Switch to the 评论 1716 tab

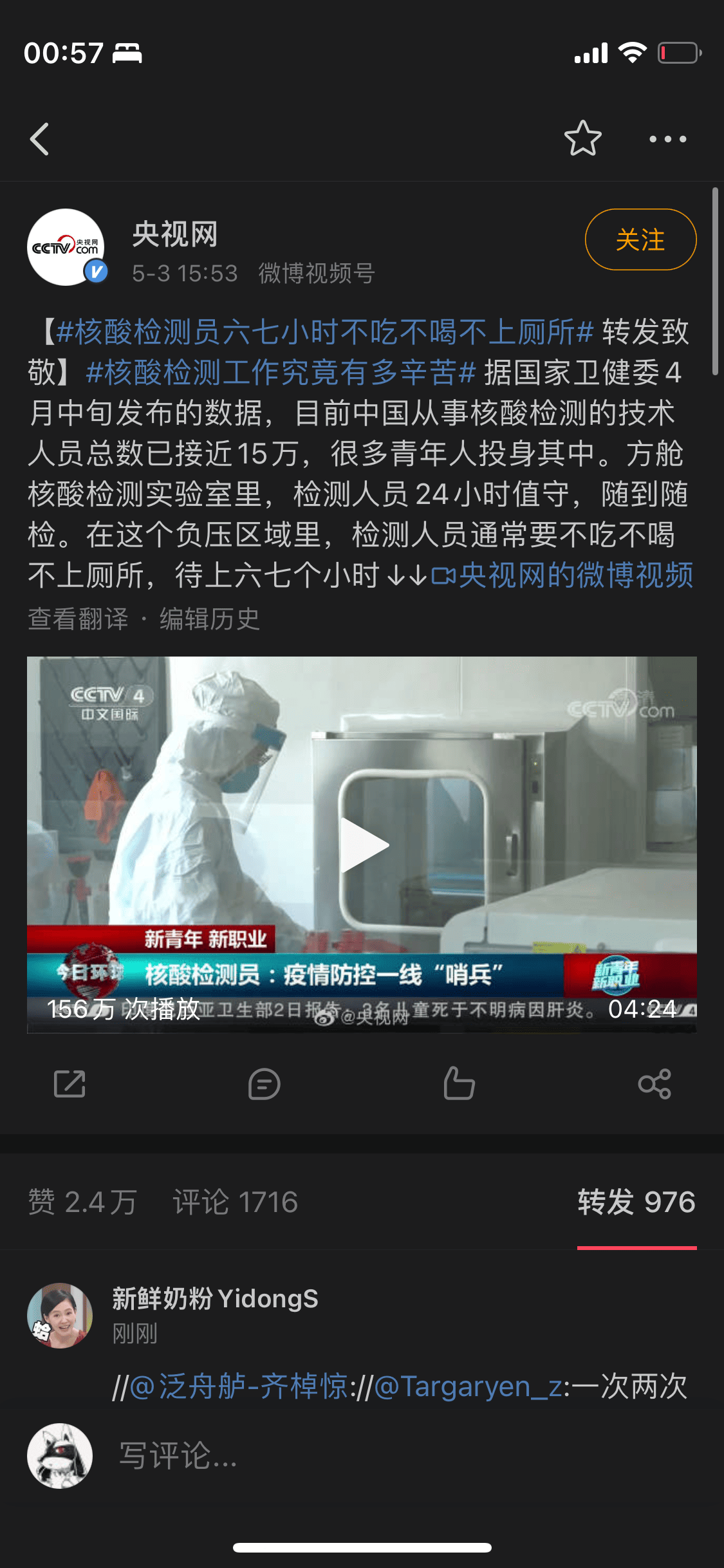(x=235, y=1202)
